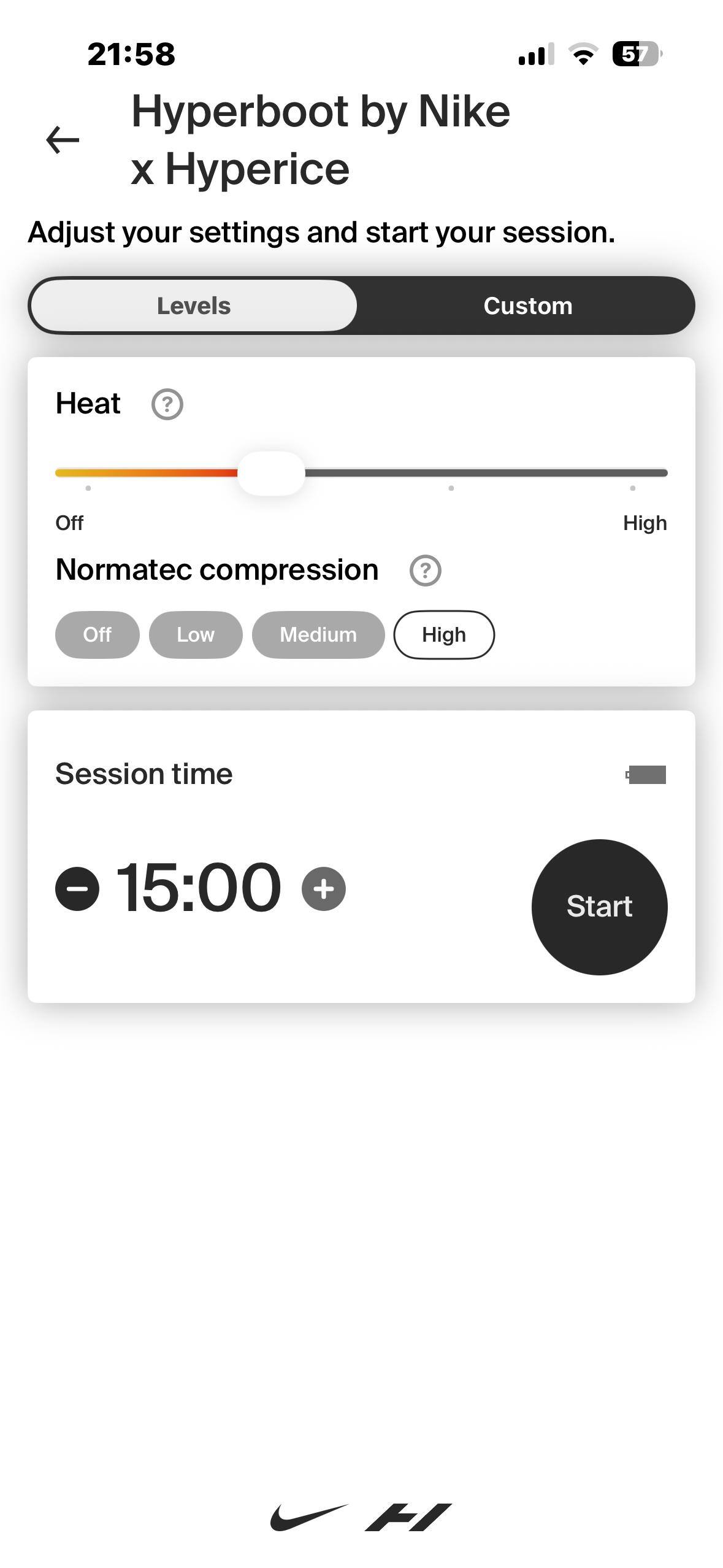This screenshot has height=1568, width=723.
Task: Open the Heat help info icon
Action: [x=167, y=404]
